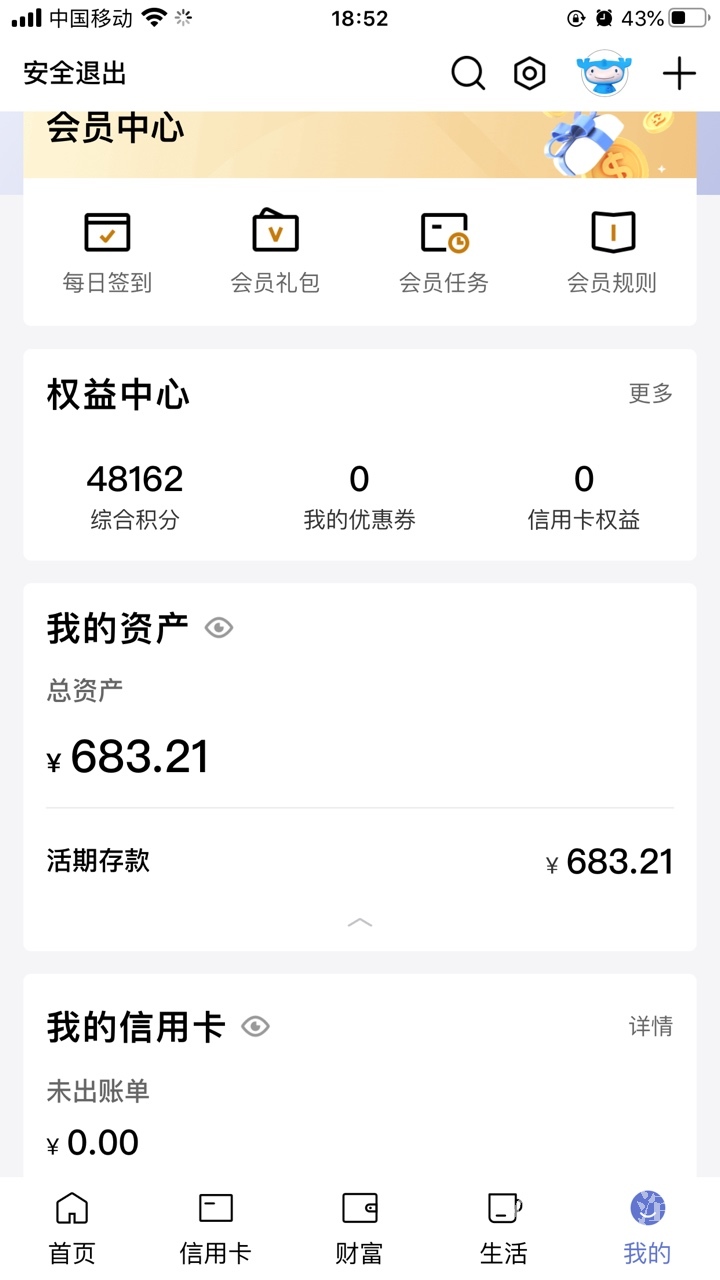Viewport: 720px width, 1280px height.
Task: Tap the plus icon for more options
Action: [x=679, y=74]
